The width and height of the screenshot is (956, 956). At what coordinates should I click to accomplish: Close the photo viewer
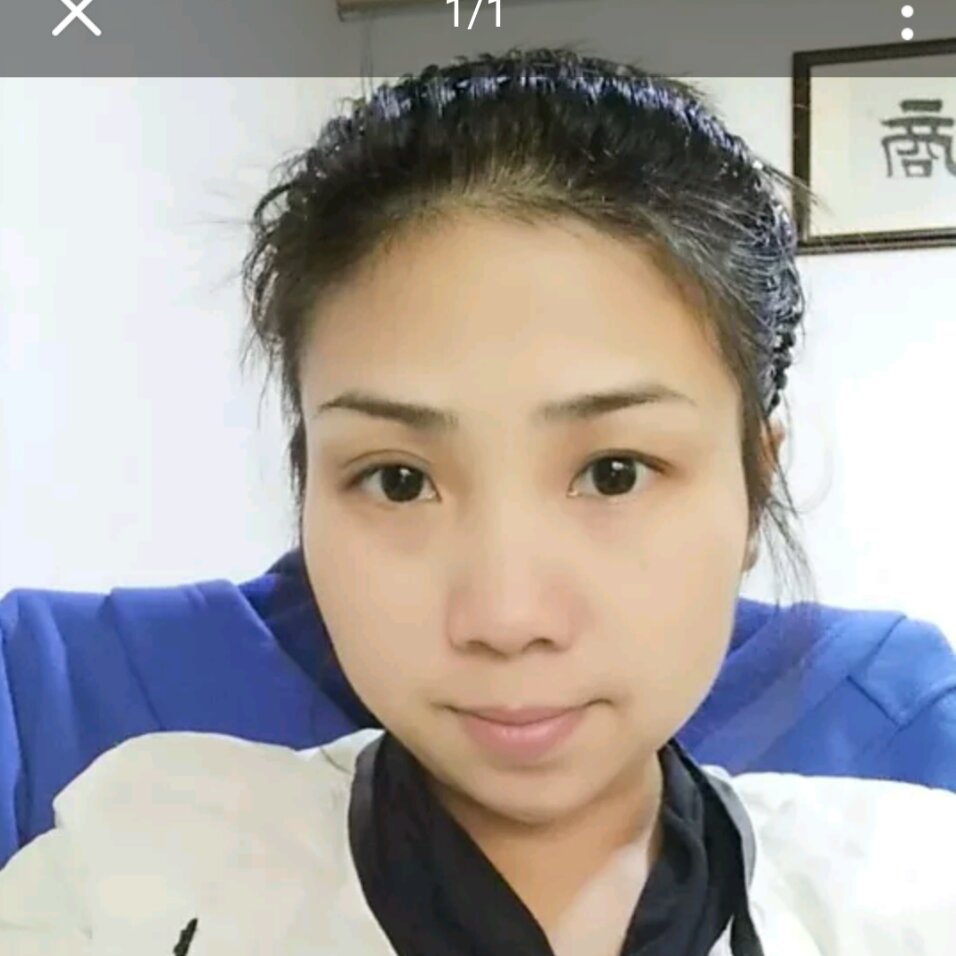point(76,16)
